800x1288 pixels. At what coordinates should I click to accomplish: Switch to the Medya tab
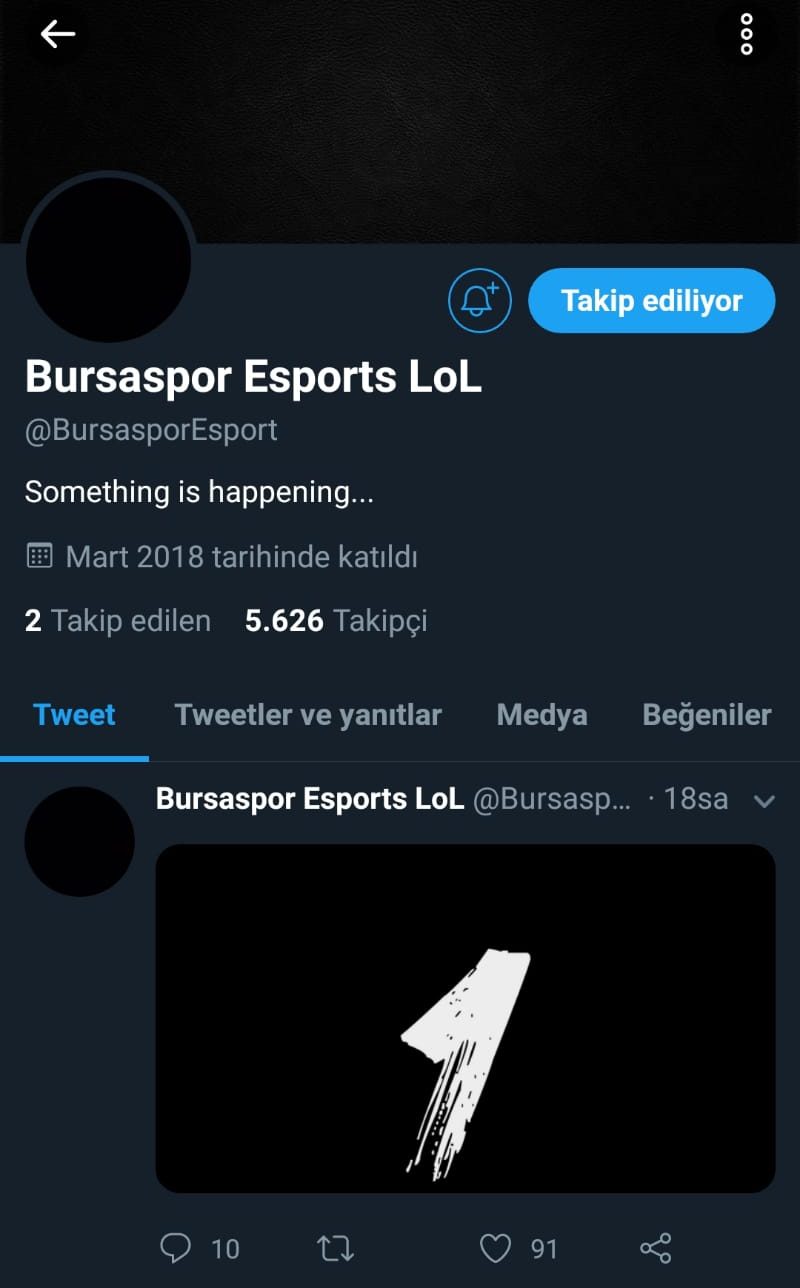(541, 715)
